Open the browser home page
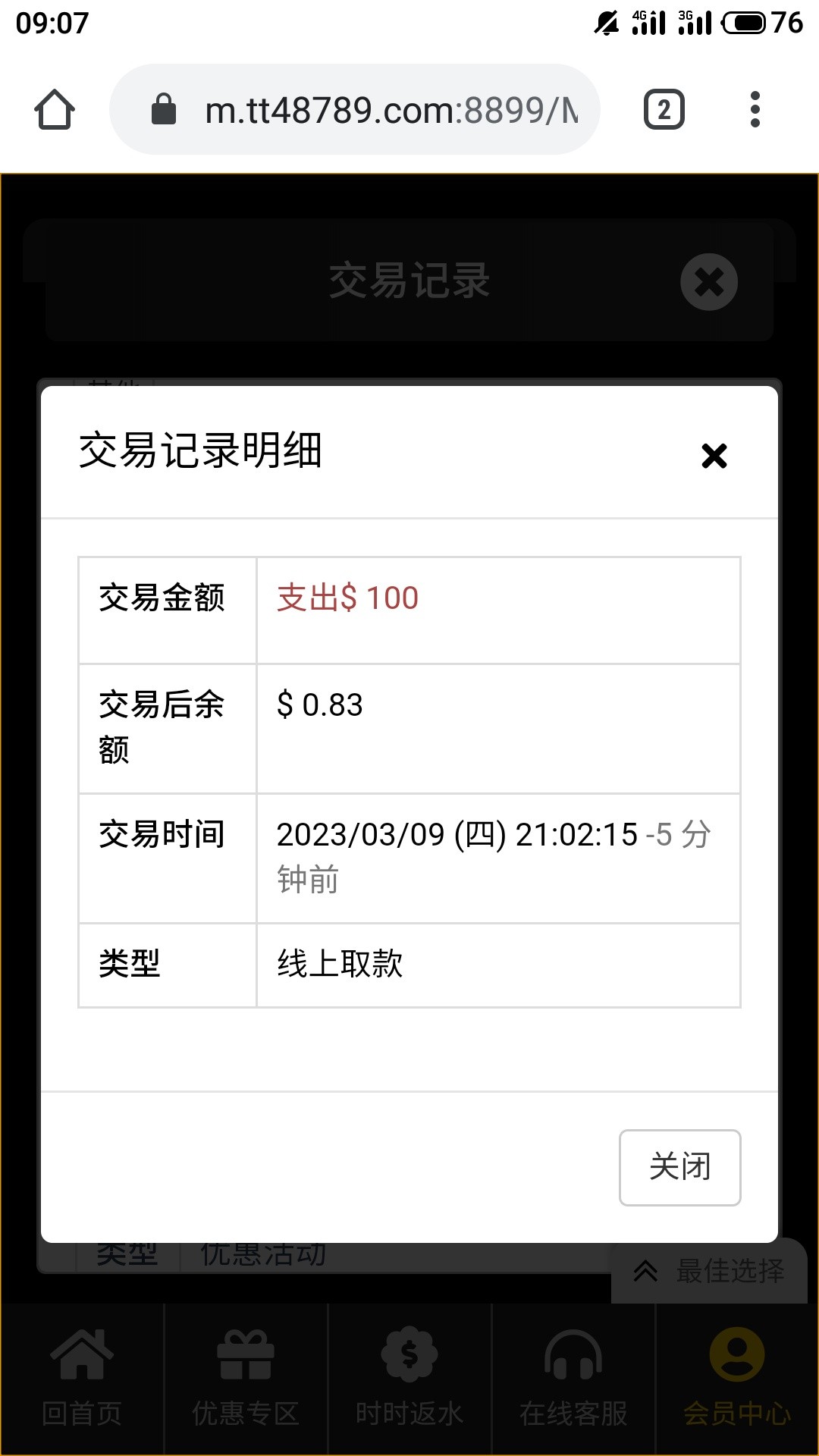Viewport: 819px width, 1456px height. (x=55, y=110)
